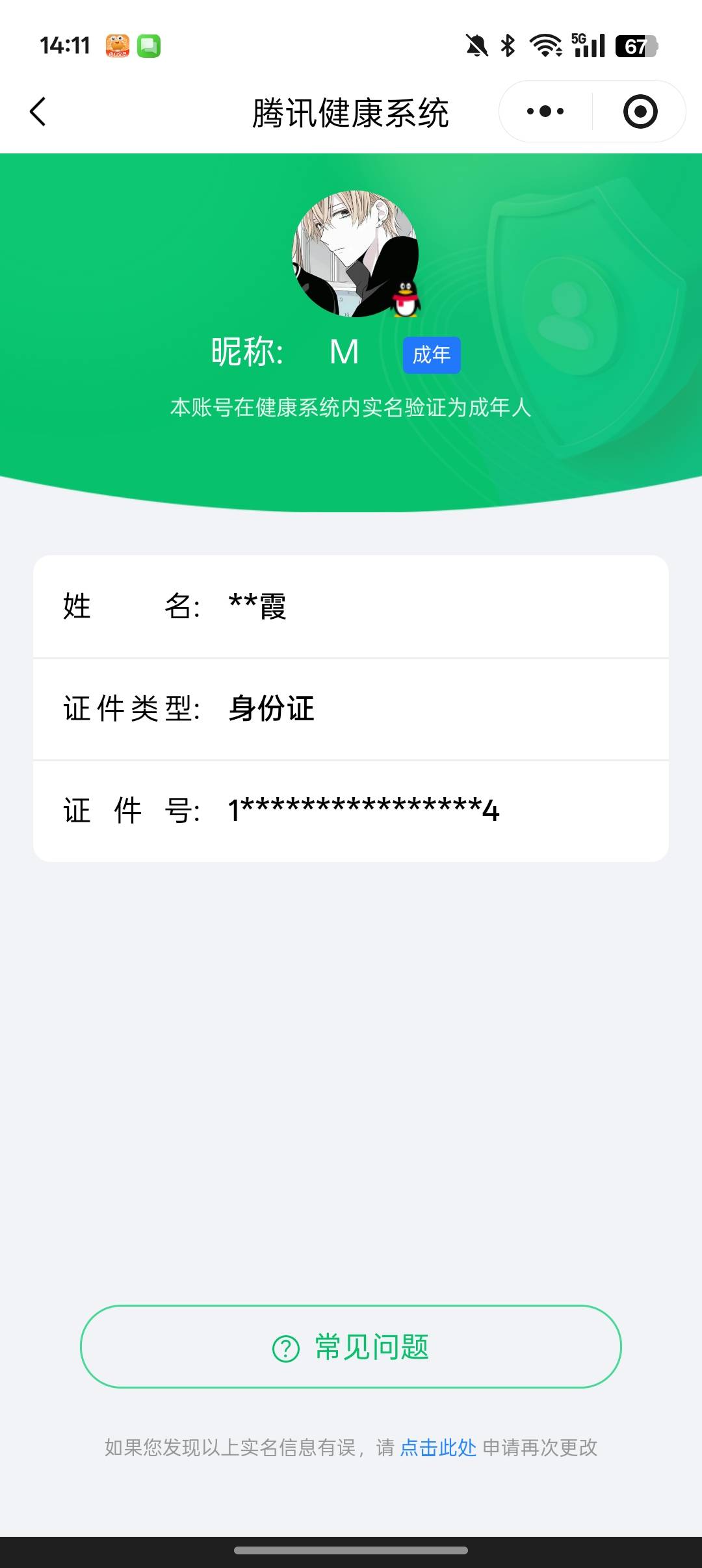Tap the name row showing **霞

tap(351, 607)
